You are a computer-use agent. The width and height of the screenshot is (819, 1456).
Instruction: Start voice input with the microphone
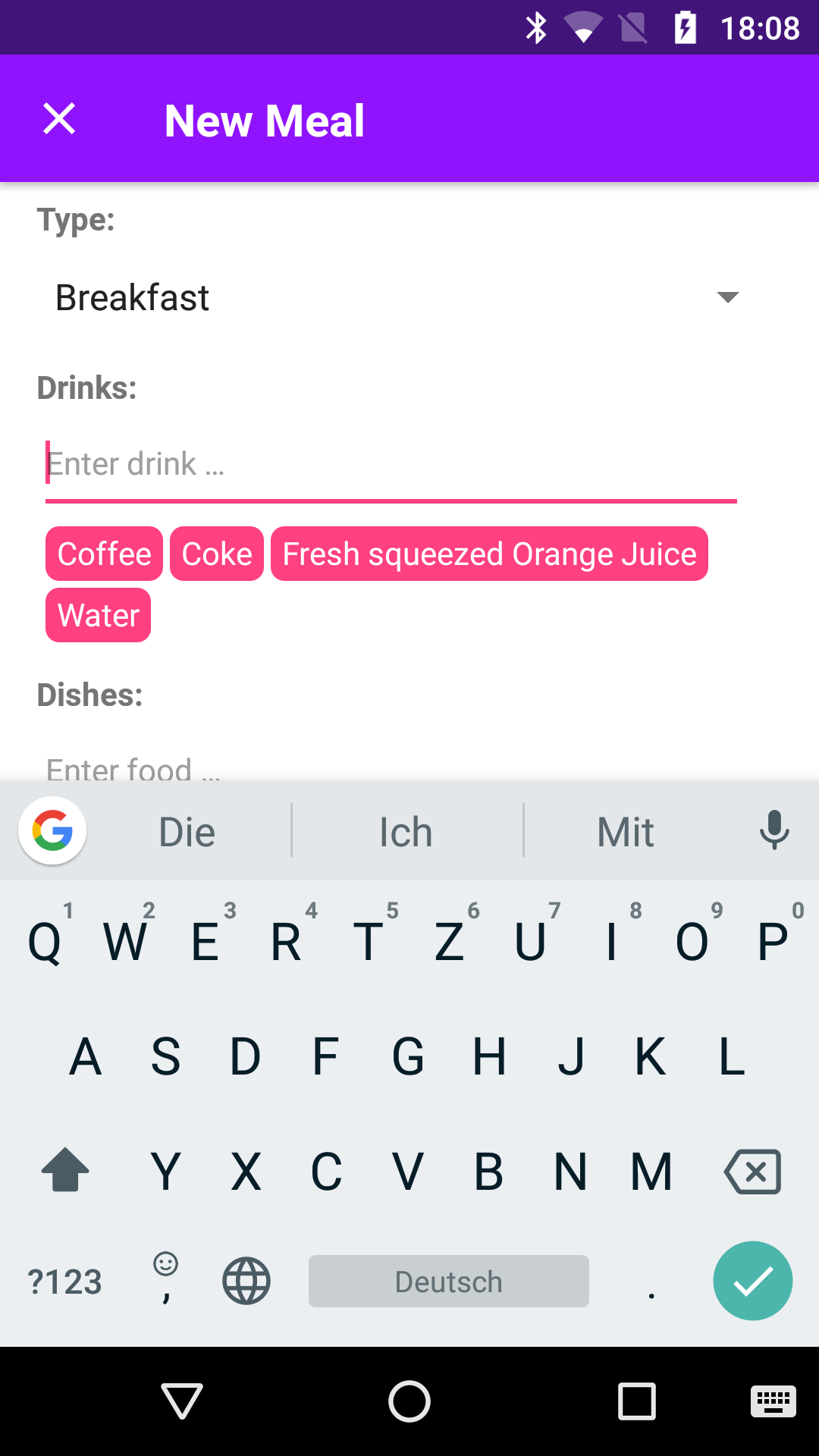tap(773, 831)
